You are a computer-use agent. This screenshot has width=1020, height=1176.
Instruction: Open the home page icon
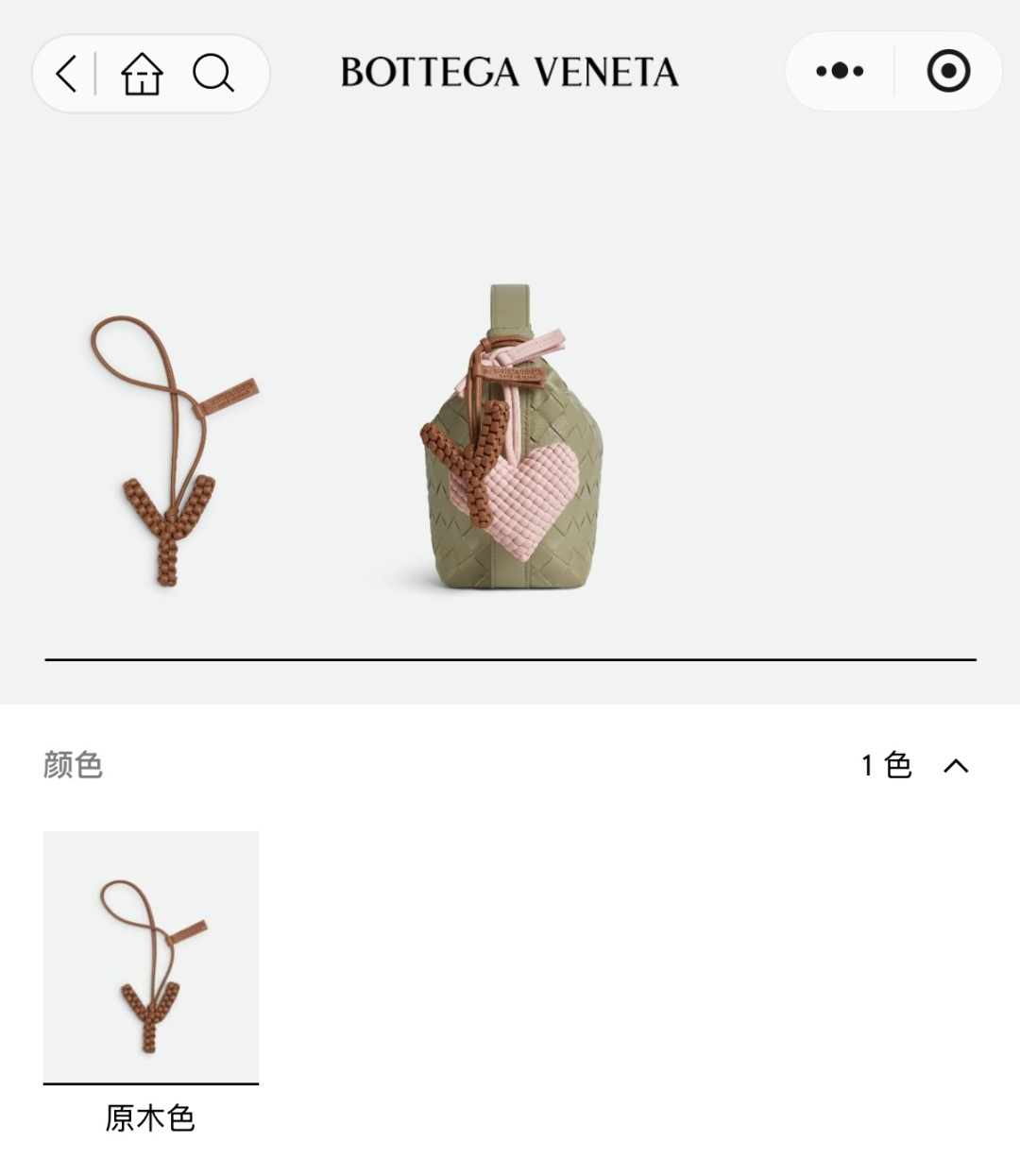click(142, 73)
